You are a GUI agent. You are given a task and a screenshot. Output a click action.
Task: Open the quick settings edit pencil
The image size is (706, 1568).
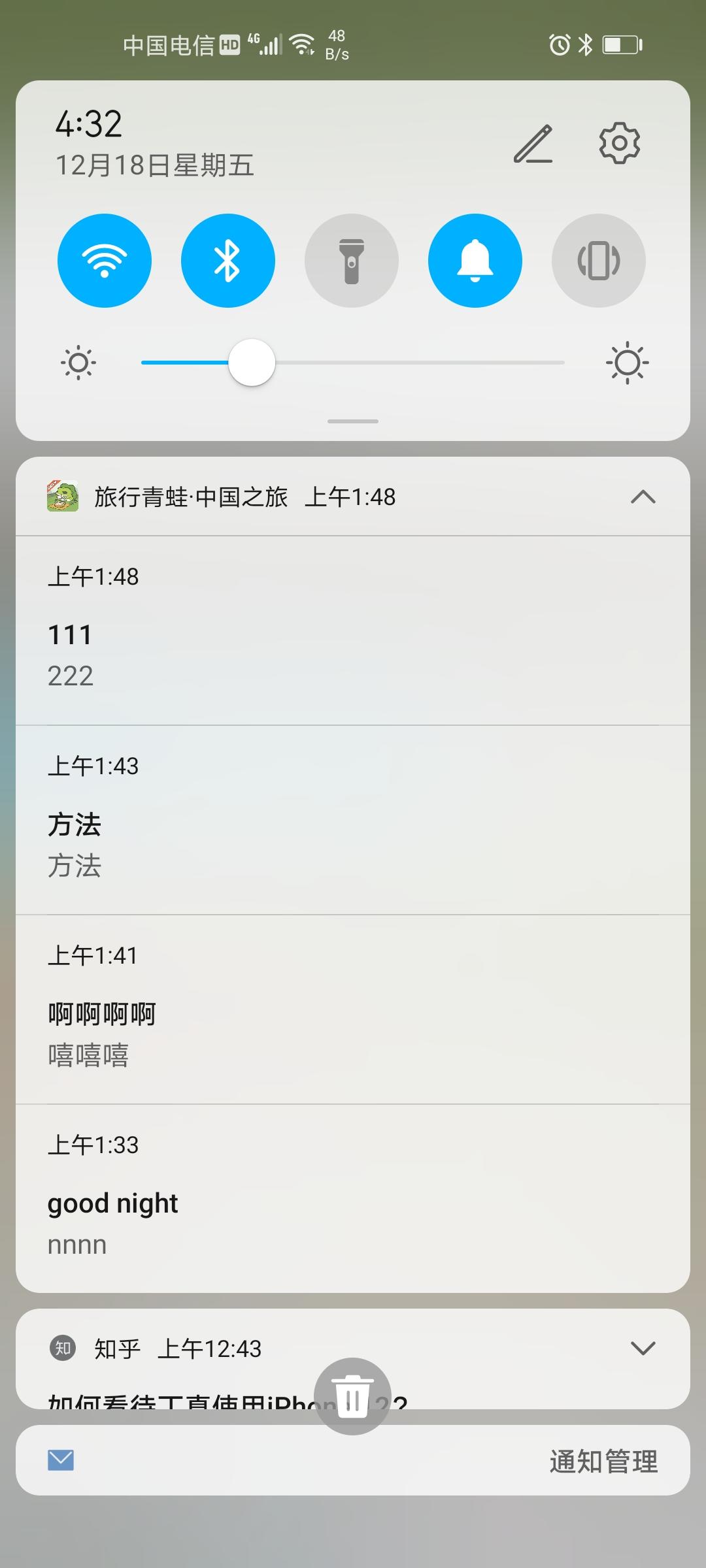(533, 144)
